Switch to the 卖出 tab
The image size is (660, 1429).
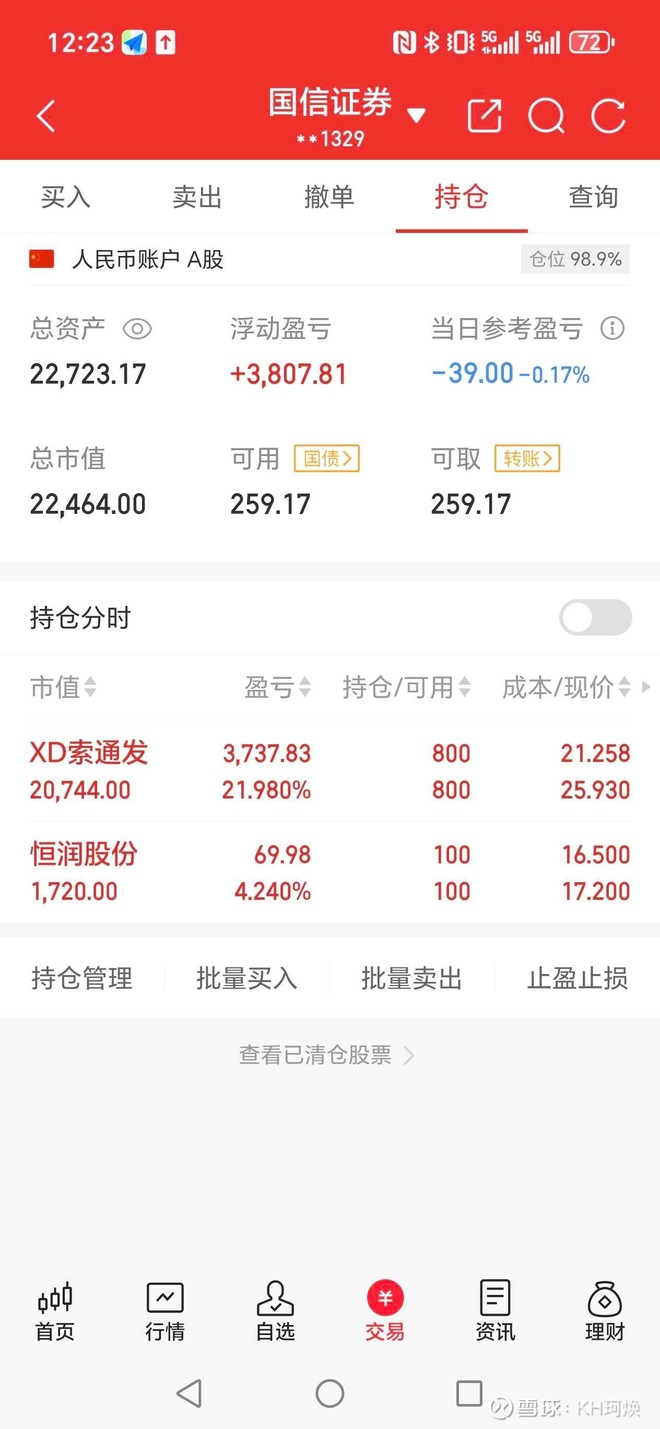(197, 197)
